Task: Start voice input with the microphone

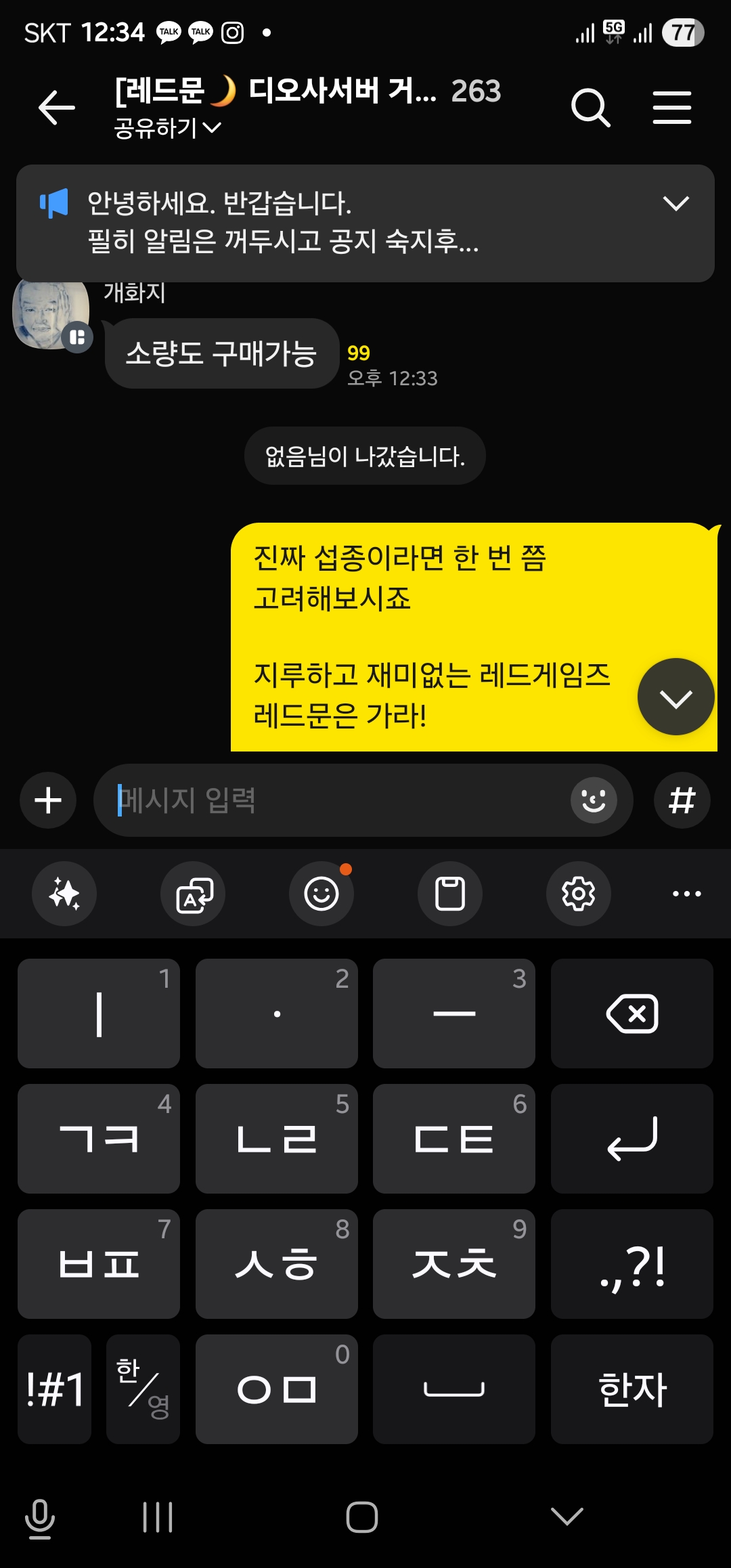Action: pyautogui.click(x=40, y=1518)
